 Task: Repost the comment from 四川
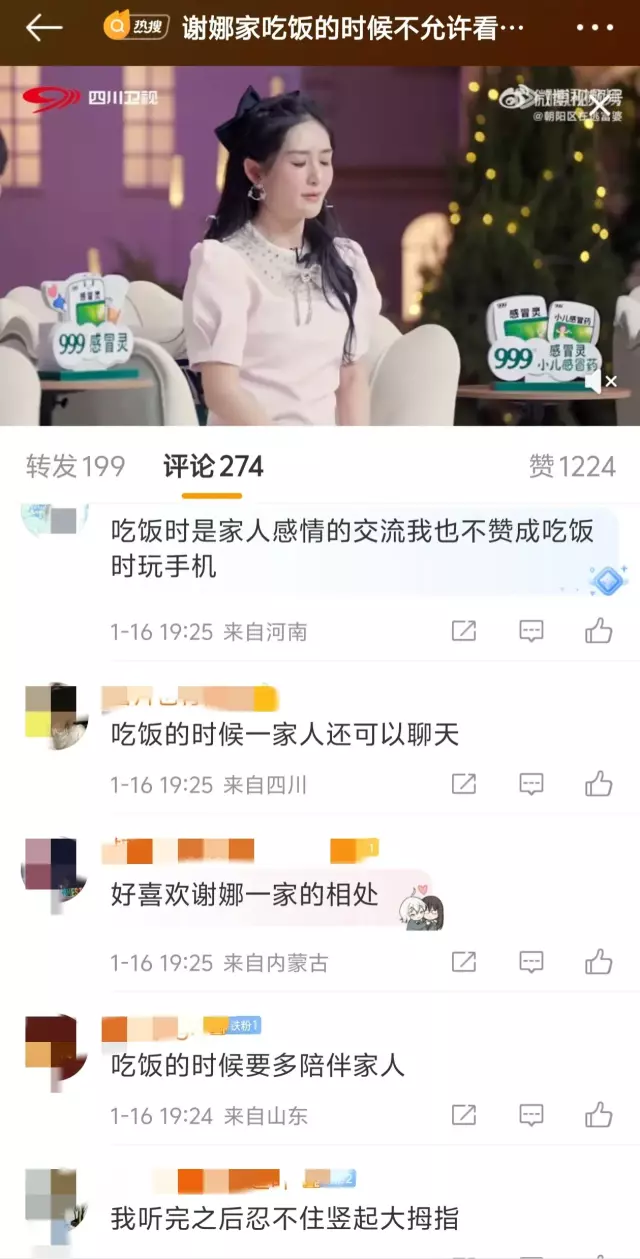coord(464,784)
